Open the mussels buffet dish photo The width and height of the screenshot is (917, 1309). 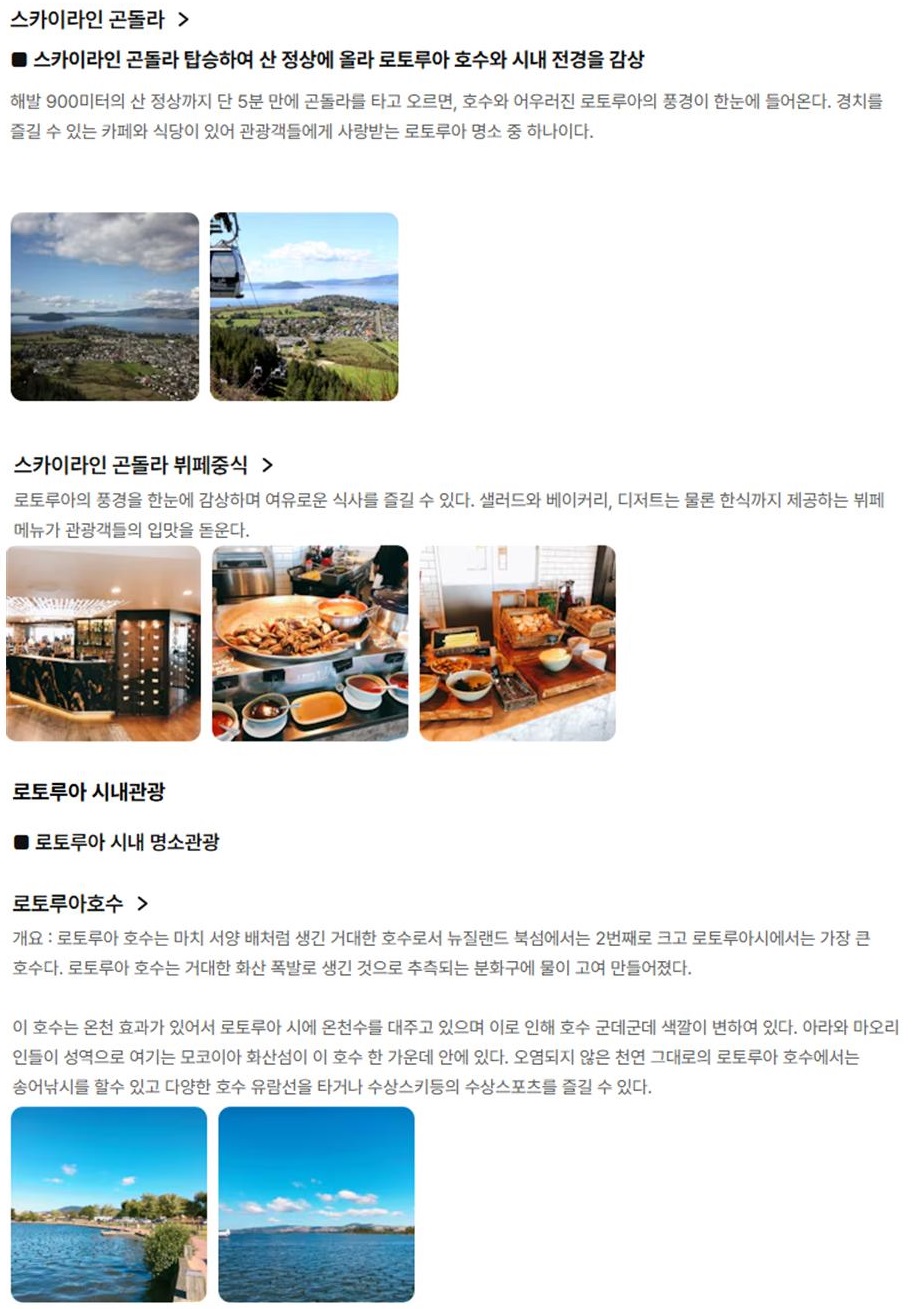(x=310, y=643)
